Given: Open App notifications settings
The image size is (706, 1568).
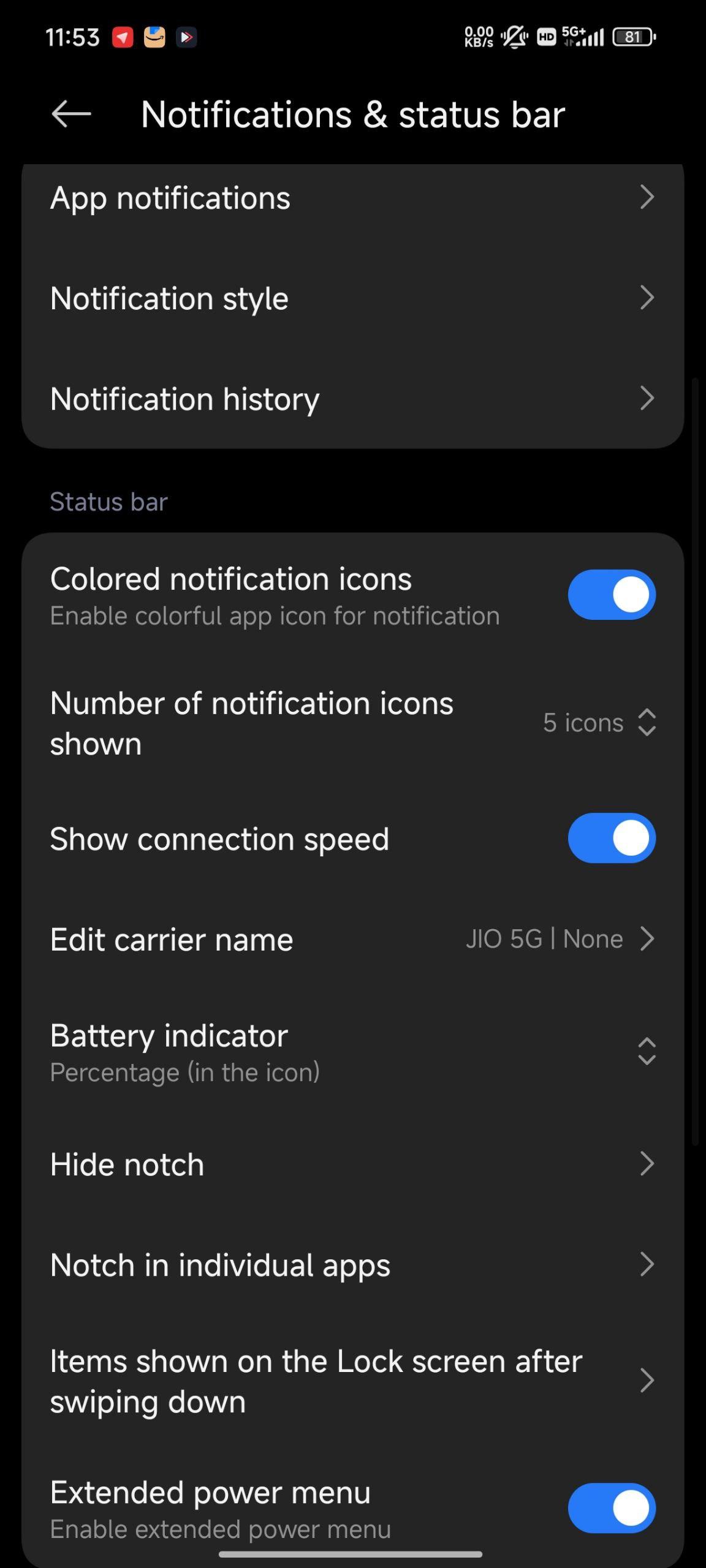Looking at the screenshot, I should point(353,198).
